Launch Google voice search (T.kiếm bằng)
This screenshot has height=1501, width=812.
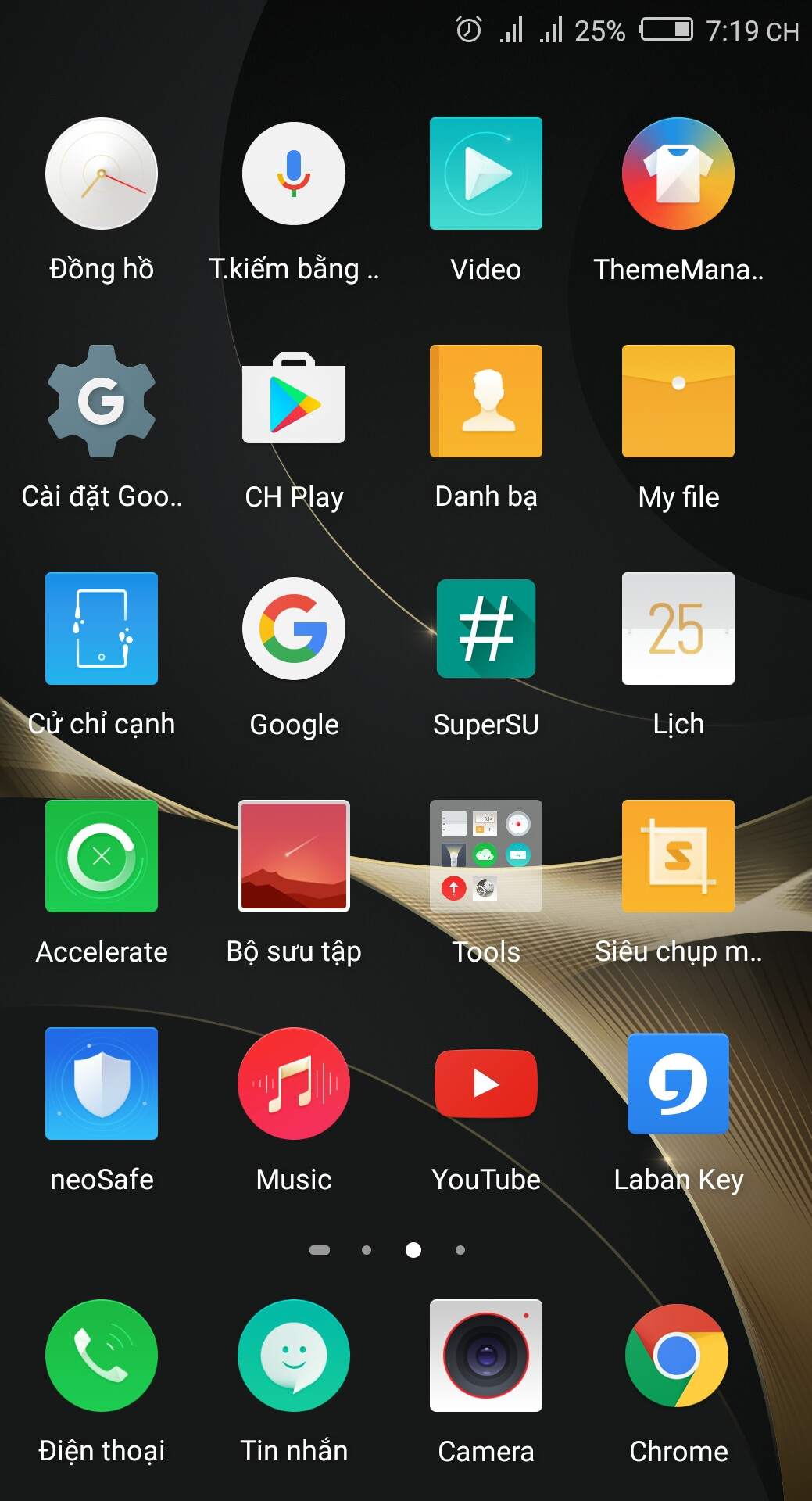[x=294, y=174]
